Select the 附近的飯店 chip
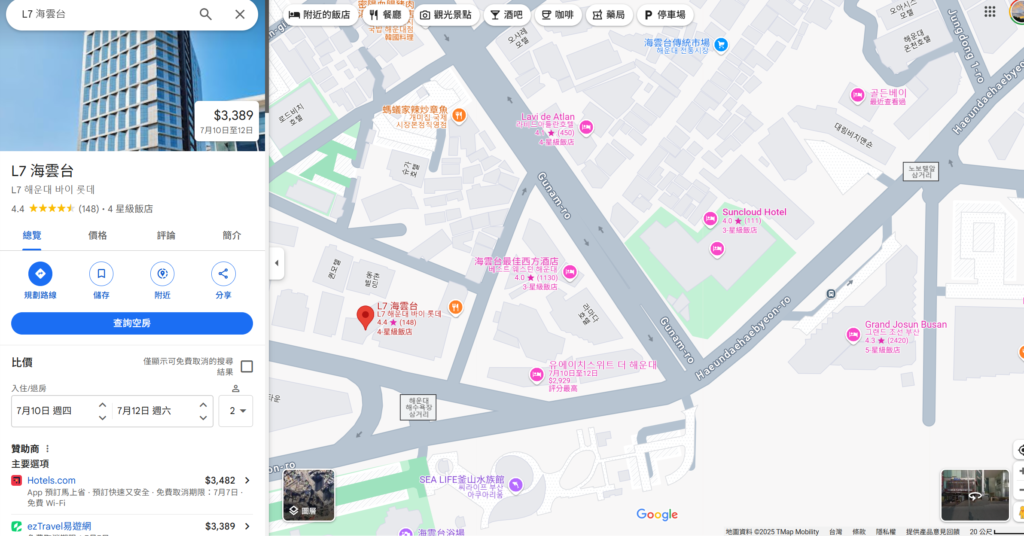Screen dimensions: 1024x536 tap(320, 15)
